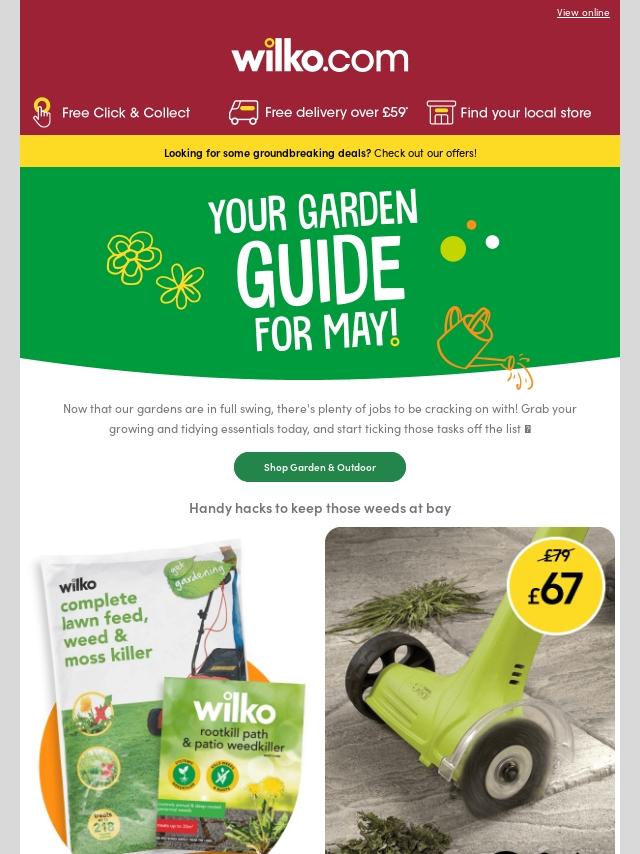Check out the groundbreaking deals offers banner
Screen dimensions: 640x854
tap(320, 153)
